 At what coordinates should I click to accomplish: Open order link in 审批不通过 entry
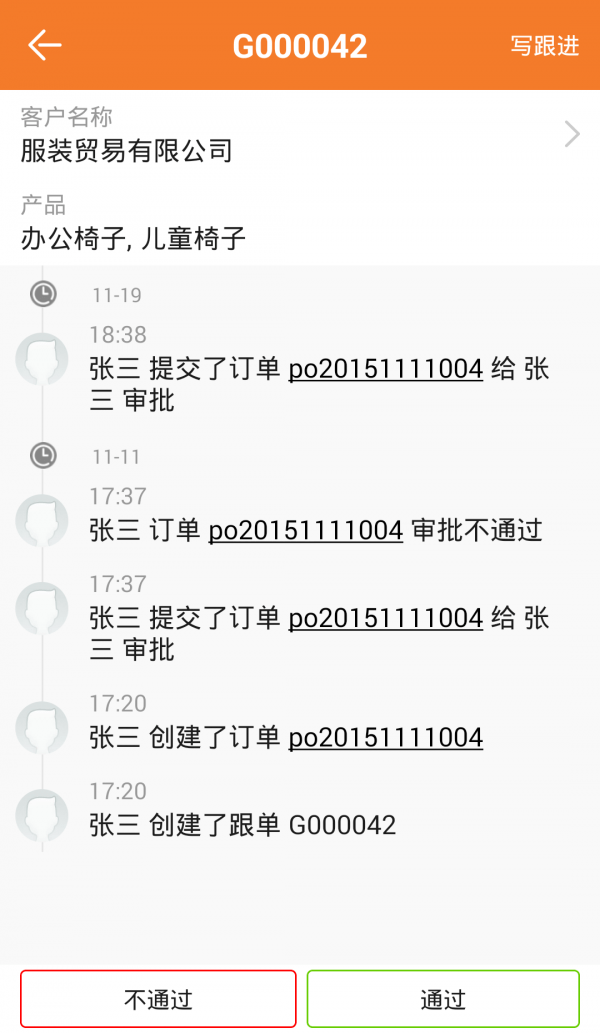(305, 530)
